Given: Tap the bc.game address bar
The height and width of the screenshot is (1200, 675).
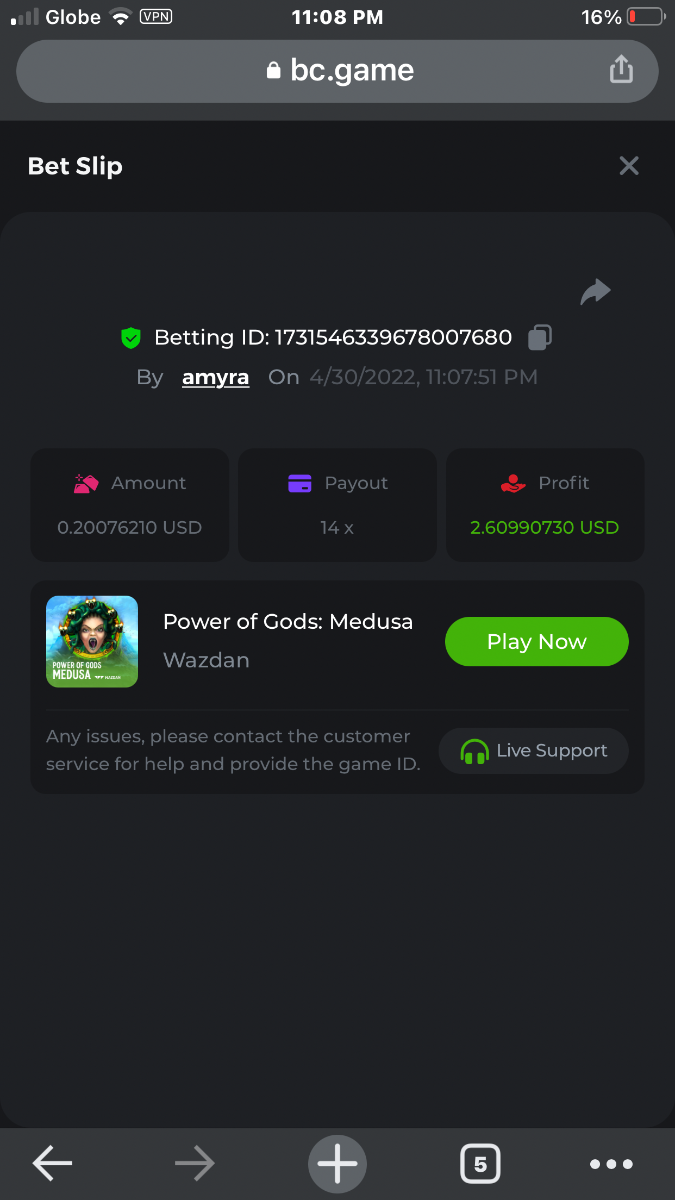Looking at the screenshot, I should pyautogui.click(x=338, y=70).
